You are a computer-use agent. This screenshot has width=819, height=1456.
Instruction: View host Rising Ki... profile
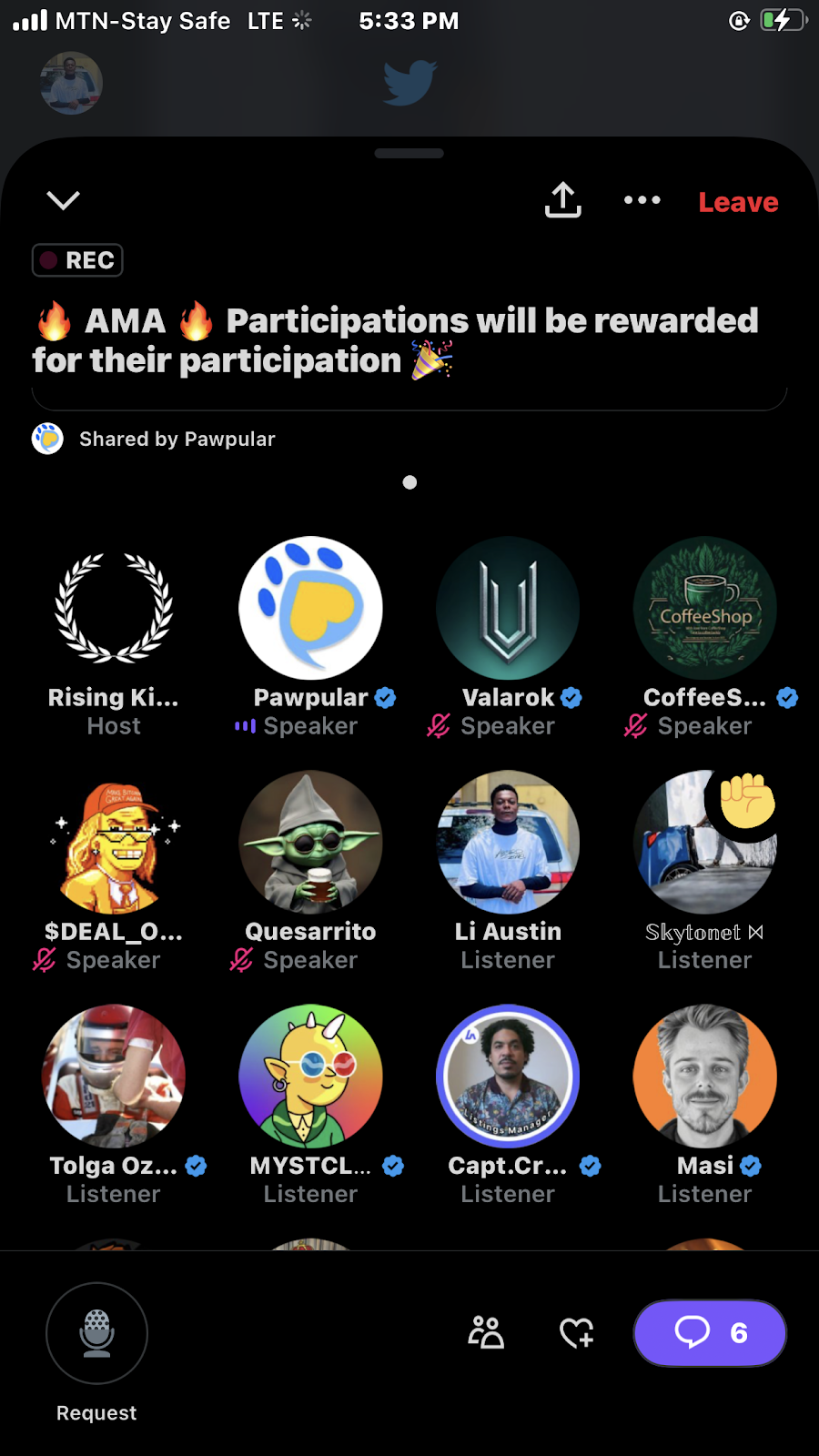[x=114, y=608]
